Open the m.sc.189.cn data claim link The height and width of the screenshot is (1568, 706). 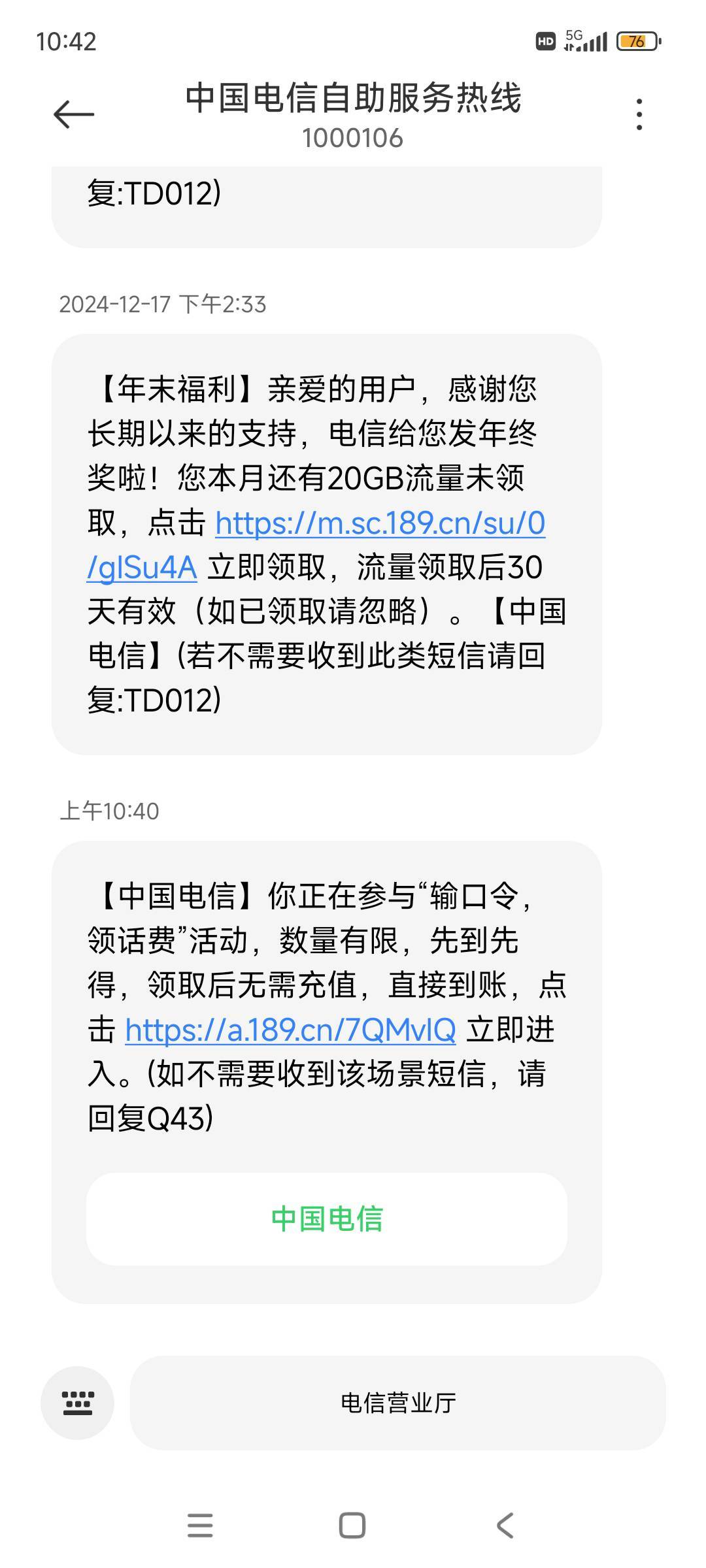click(x=379, y=524)
